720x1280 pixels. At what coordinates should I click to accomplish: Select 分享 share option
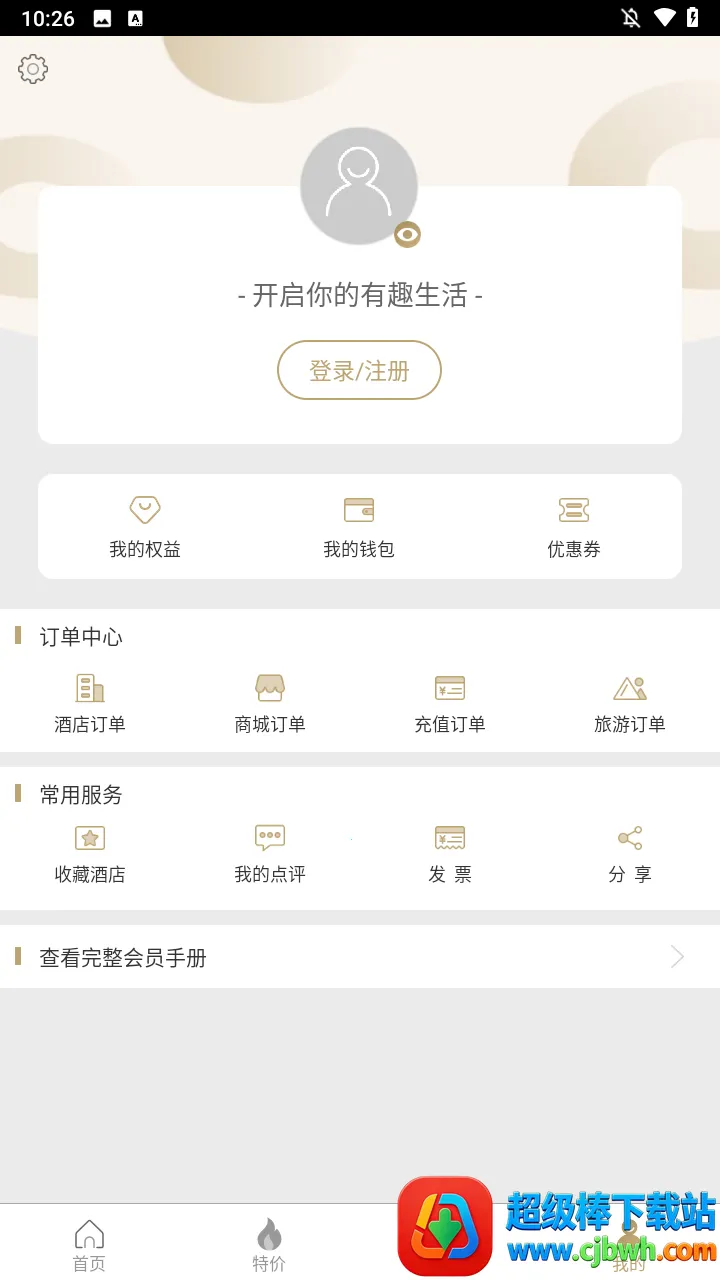click(630, 854)
